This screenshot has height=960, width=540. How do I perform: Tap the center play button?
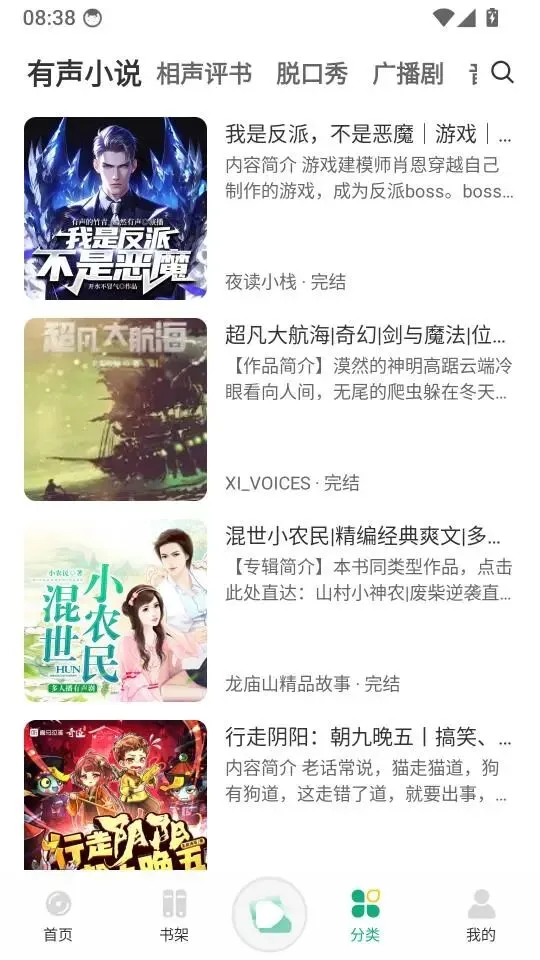coord(269,915)
